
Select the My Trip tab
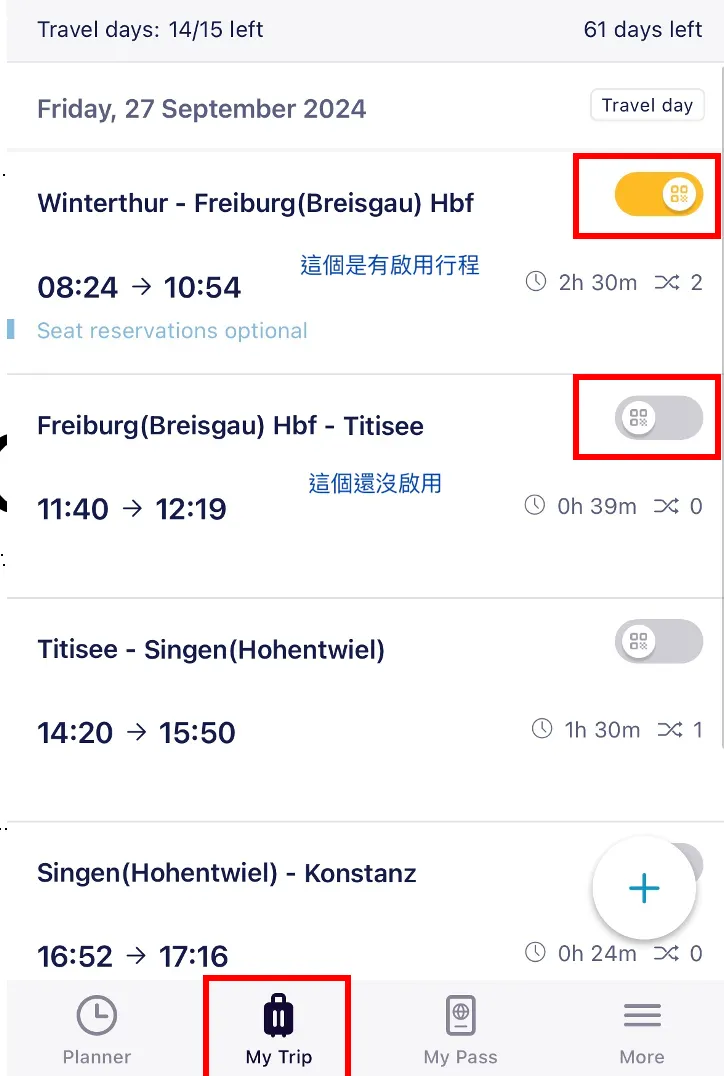tap(279, 1031)
